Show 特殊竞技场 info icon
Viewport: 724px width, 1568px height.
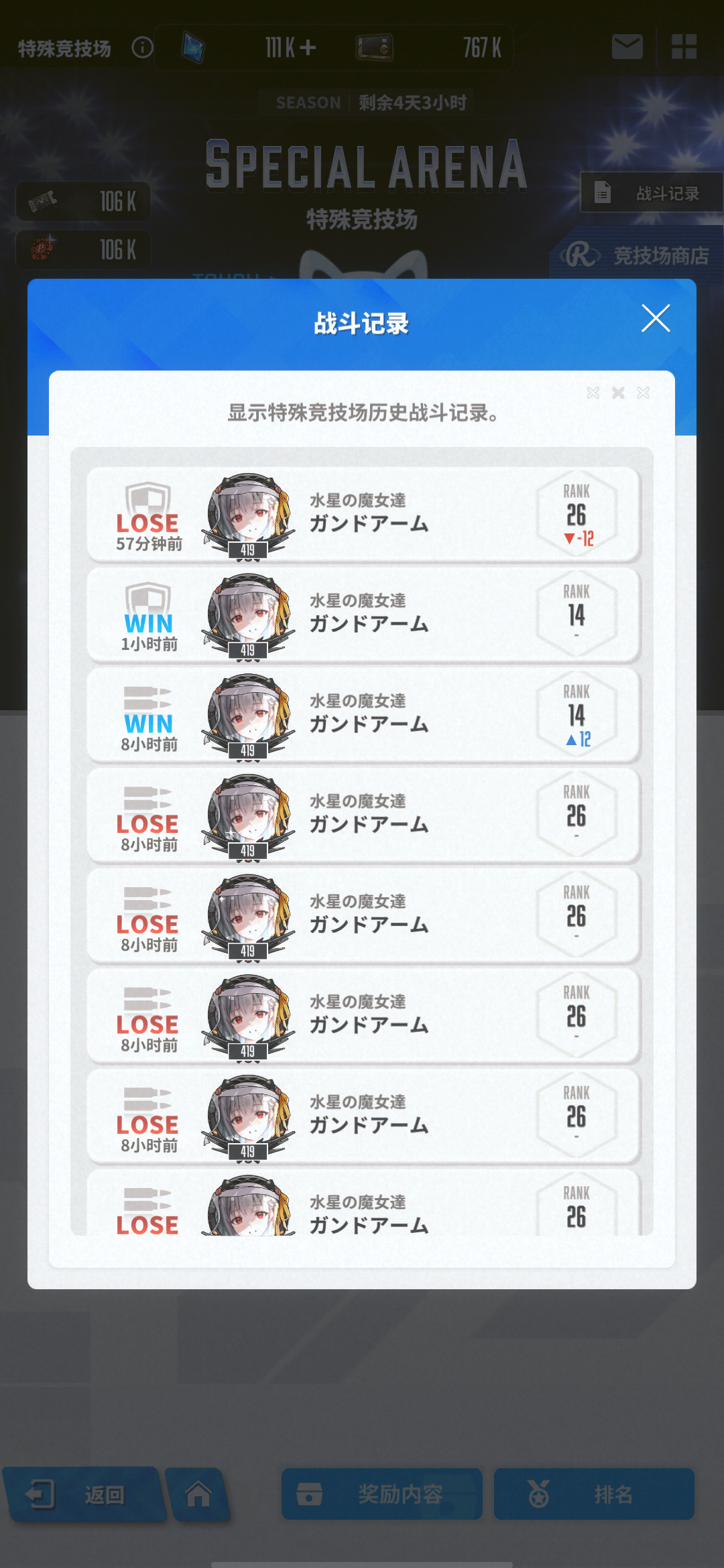click(x=142, y=48)
